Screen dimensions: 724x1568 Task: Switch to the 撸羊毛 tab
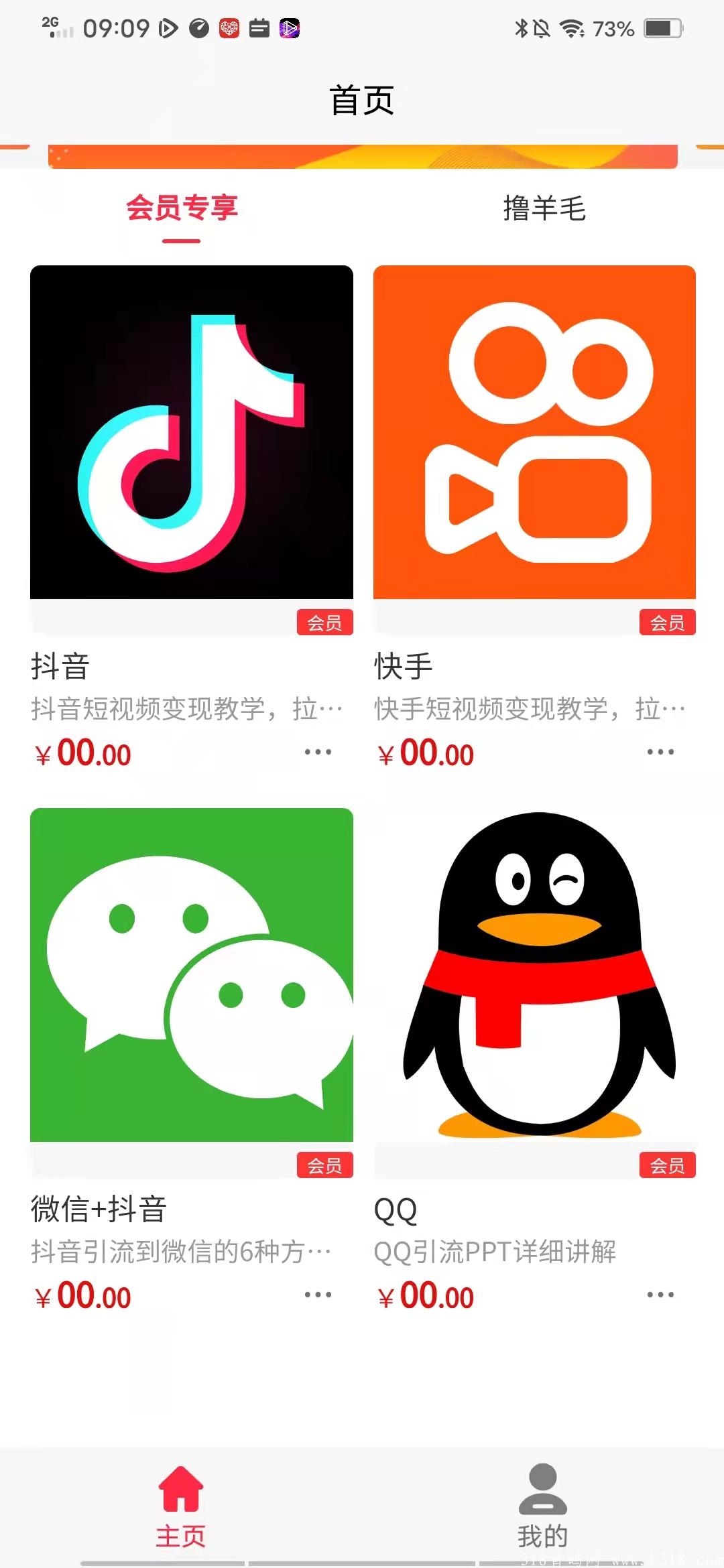pos(544,208)
